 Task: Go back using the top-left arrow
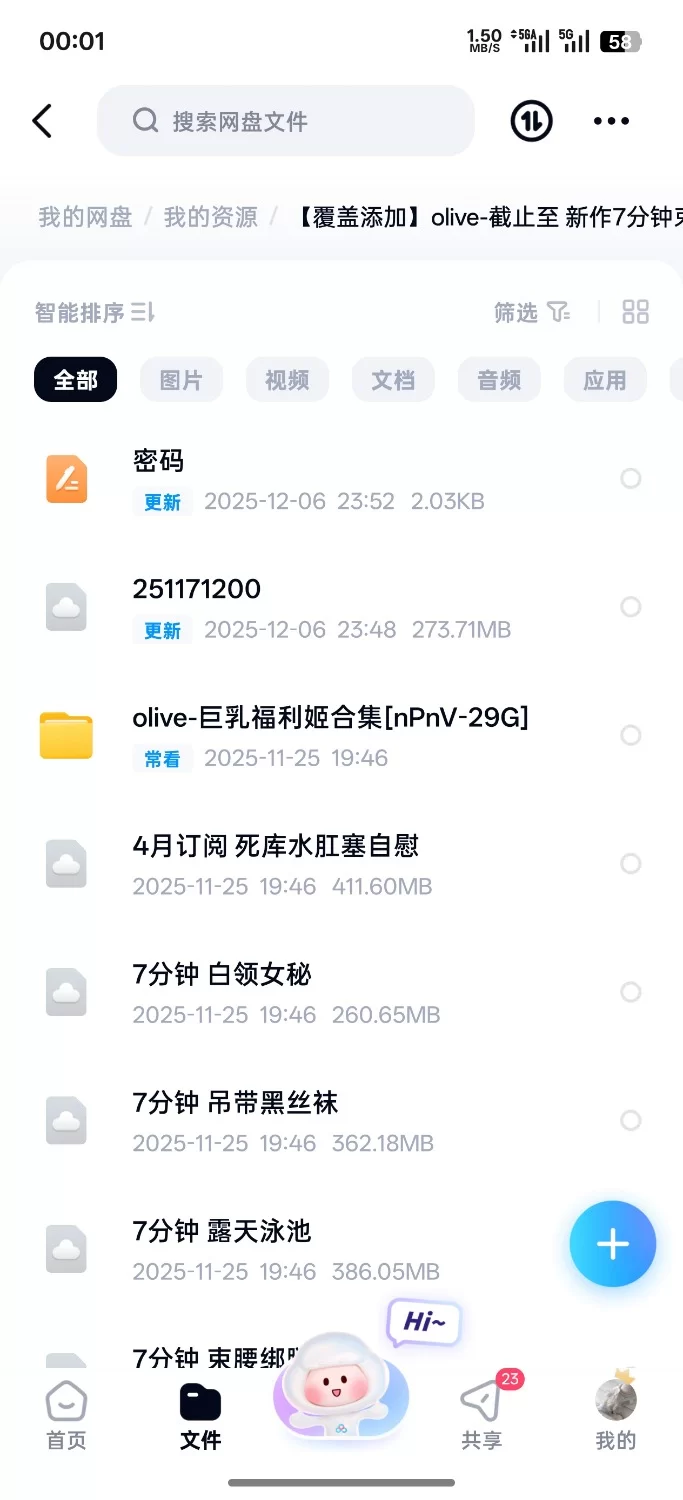[x=42, y=121]
